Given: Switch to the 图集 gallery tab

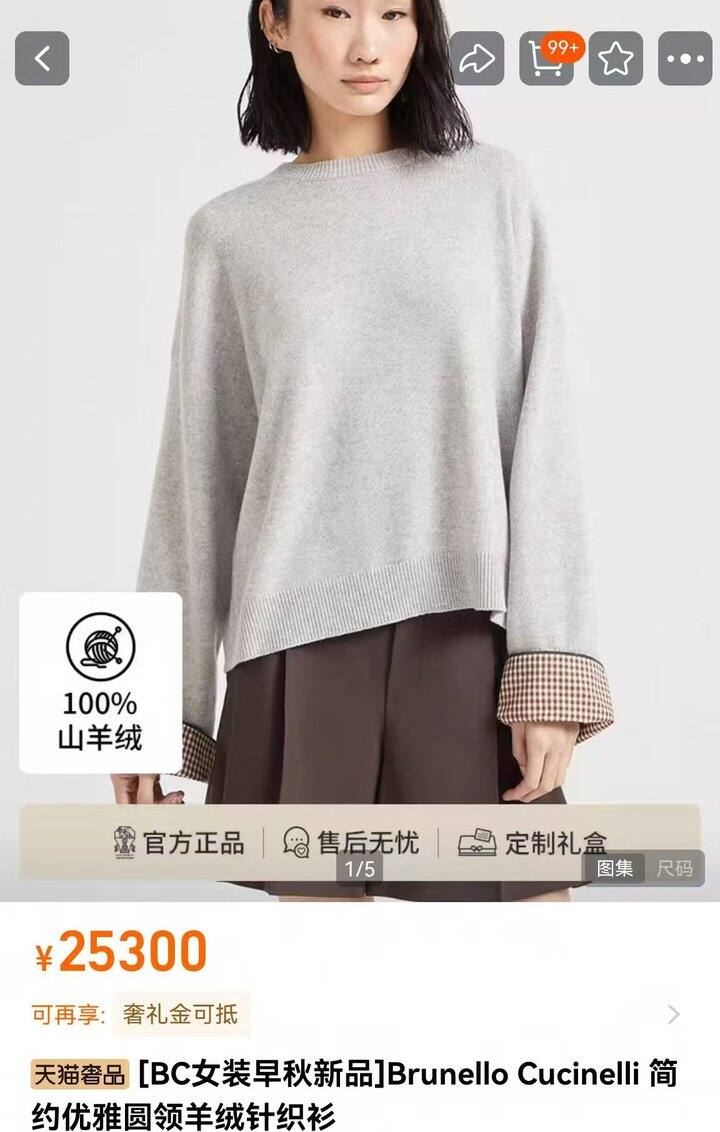Looking at the screenshot, I should [615, 868].
